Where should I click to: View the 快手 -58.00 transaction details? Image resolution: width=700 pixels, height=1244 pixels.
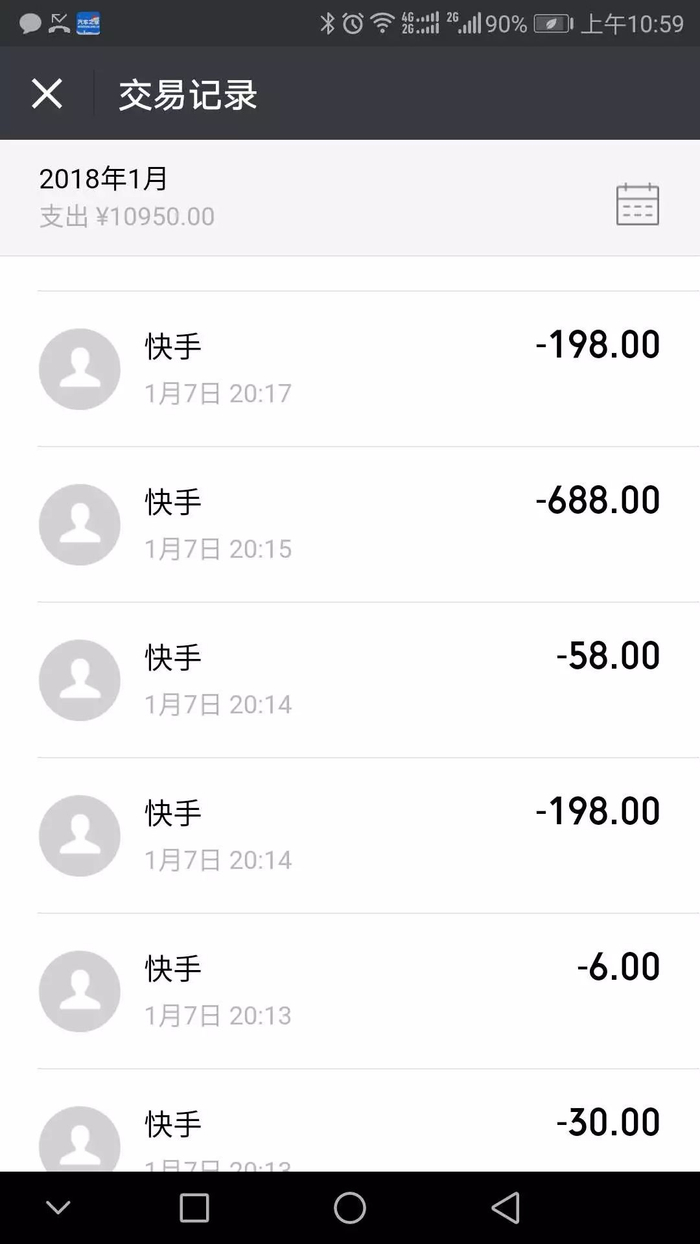click(349, 680)
